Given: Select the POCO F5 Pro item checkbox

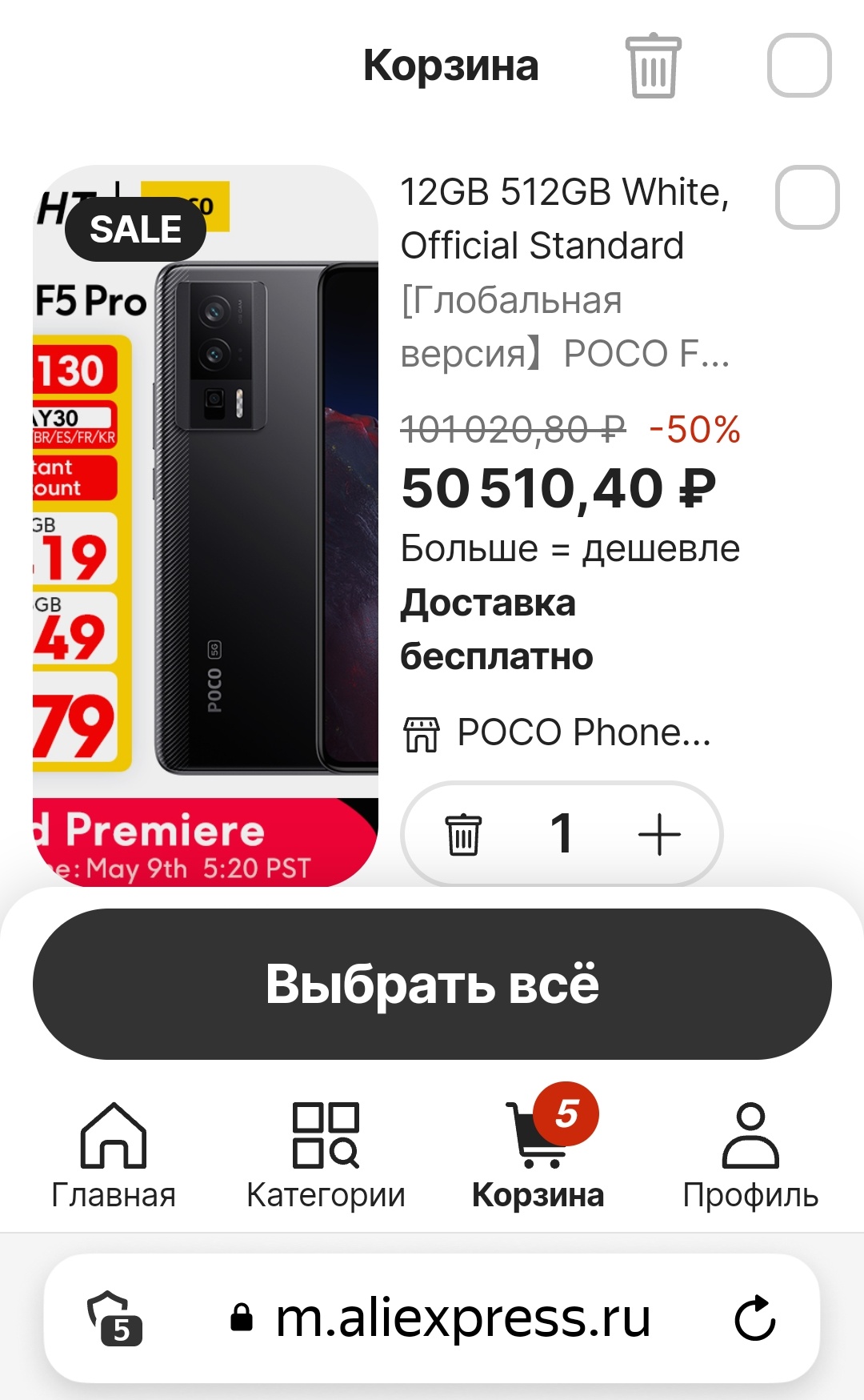Looking at the screenshot, I should coord(807,198).
